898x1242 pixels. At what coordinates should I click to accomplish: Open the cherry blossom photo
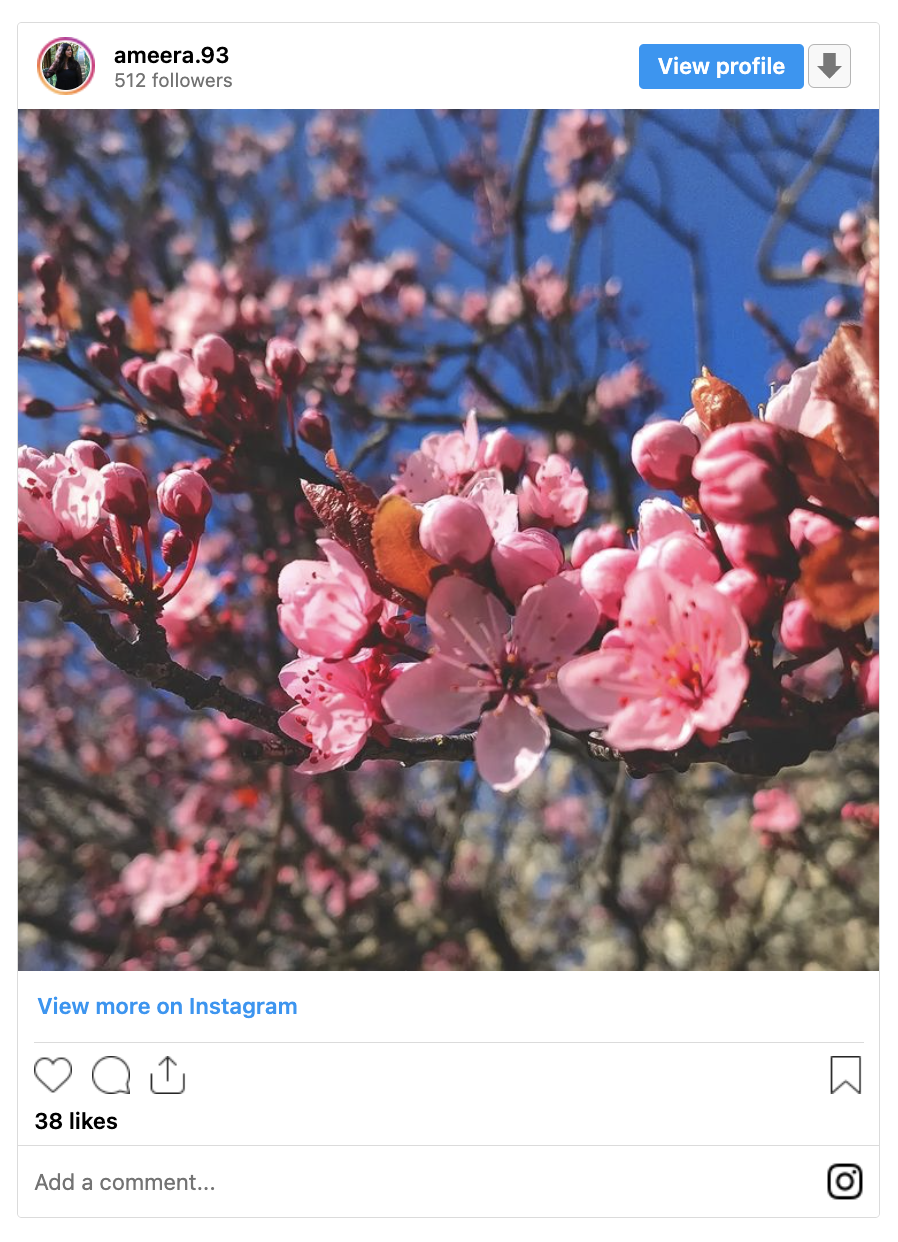448,540
